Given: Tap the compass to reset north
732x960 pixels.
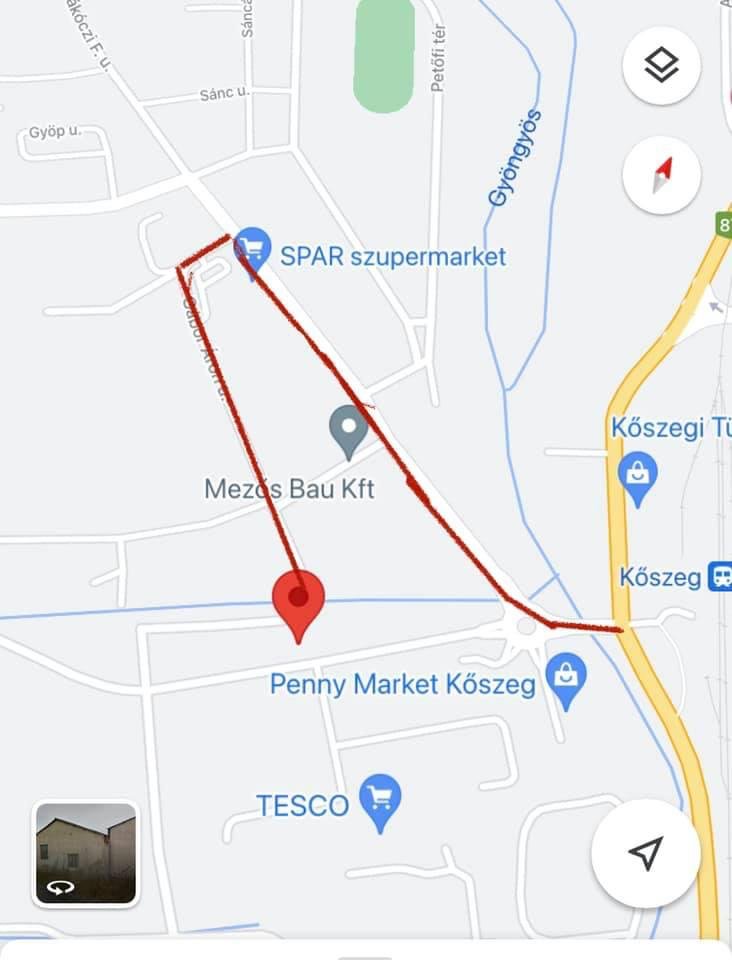Looking at the screenshot, I should point(661,175).
